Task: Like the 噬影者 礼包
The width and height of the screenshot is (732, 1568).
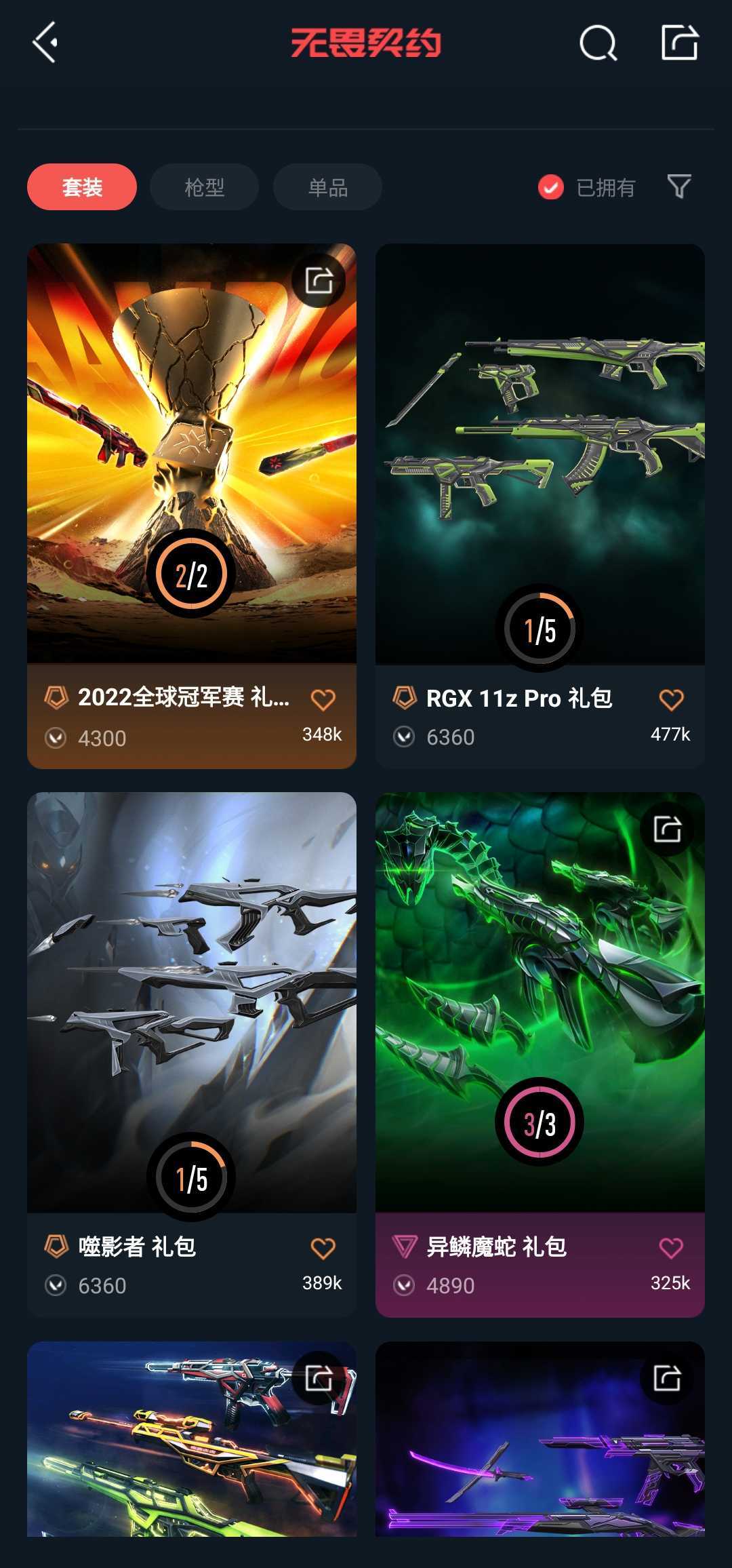Action: [323, 1248]
